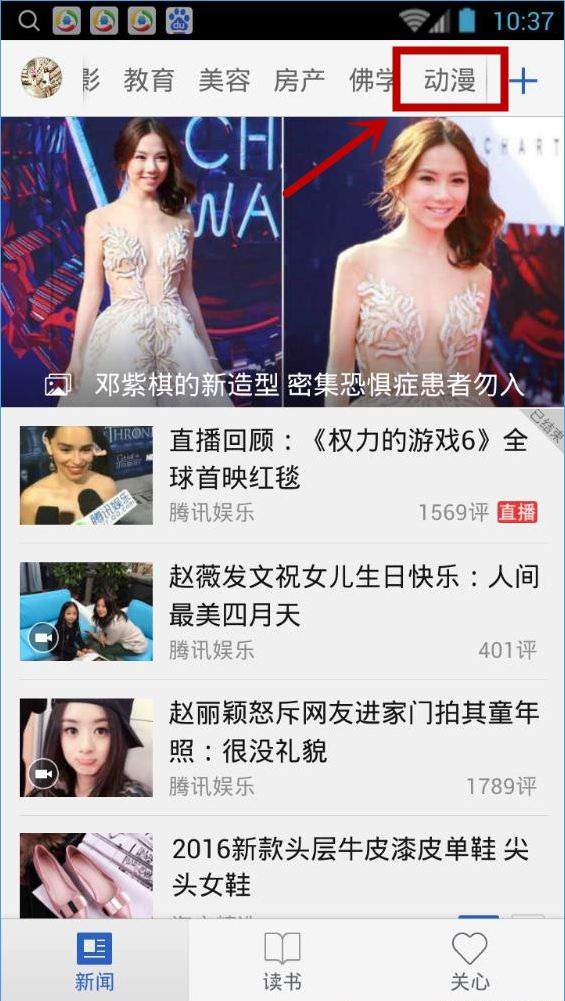Switch to the 教育 channel tab

(x=149, y=80)
